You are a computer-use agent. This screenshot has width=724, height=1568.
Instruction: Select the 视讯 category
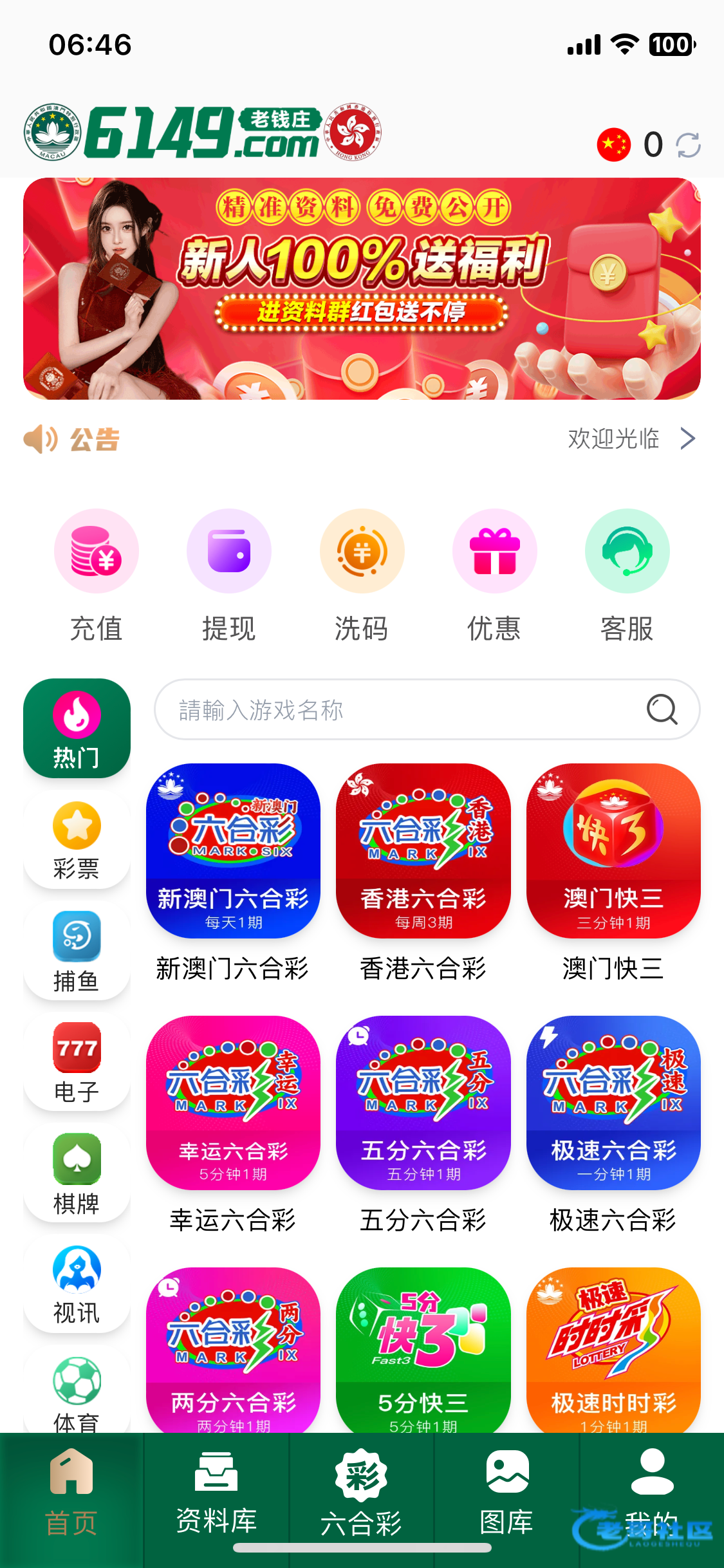[x=77, y=1284]
